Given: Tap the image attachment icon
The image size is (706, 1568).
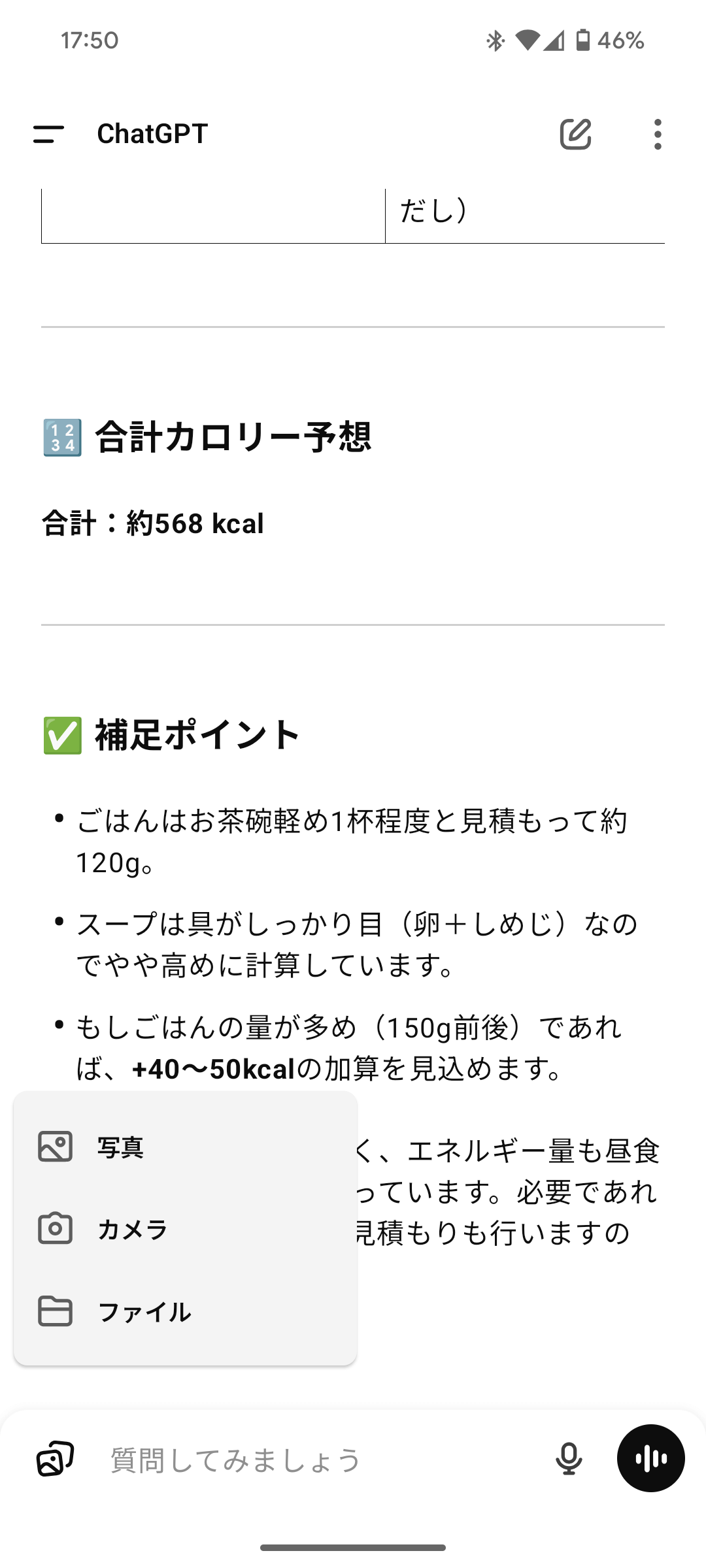Looking at the screenshot, I should click(x=56, y=1458).
